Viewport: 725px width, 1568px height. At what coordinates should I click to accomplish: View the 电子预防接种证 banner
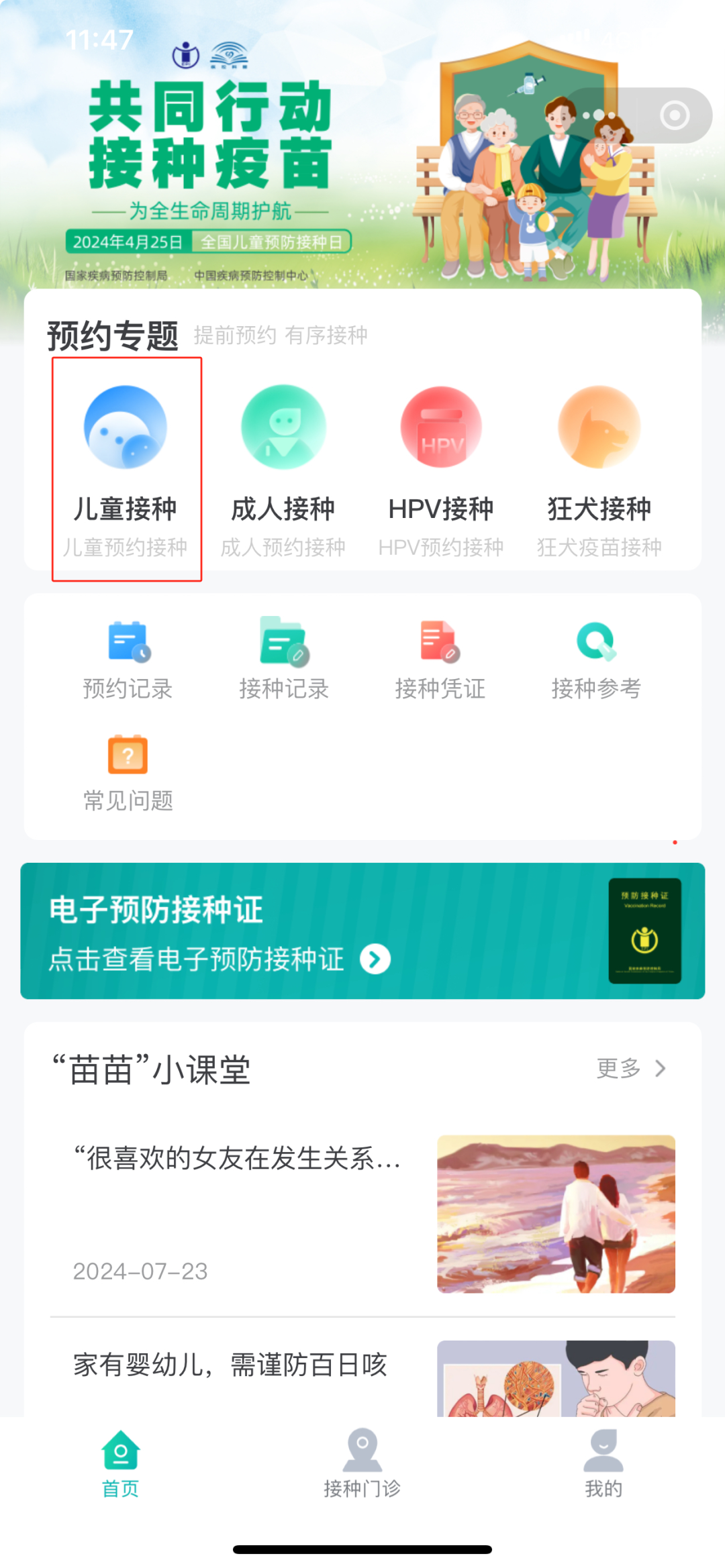[362, 931]
